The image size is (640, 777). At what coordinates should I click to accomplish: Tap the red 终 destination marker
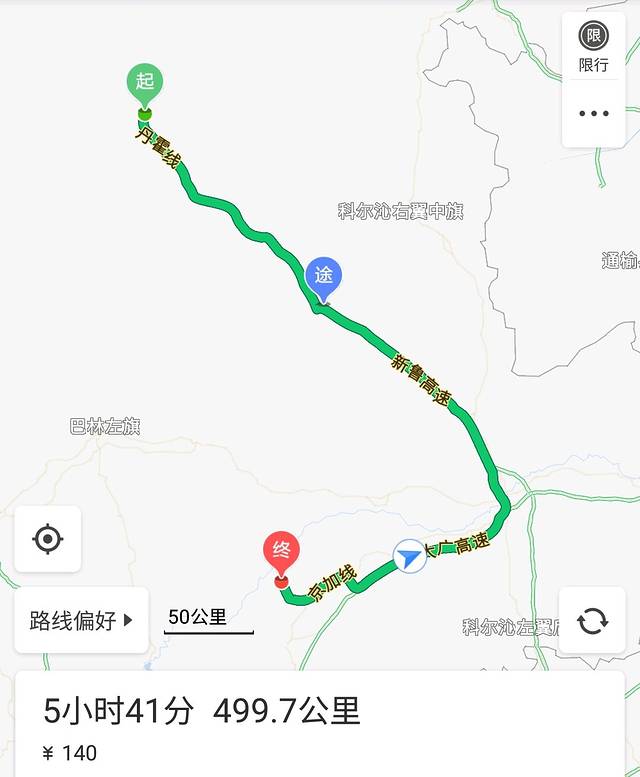281,552
